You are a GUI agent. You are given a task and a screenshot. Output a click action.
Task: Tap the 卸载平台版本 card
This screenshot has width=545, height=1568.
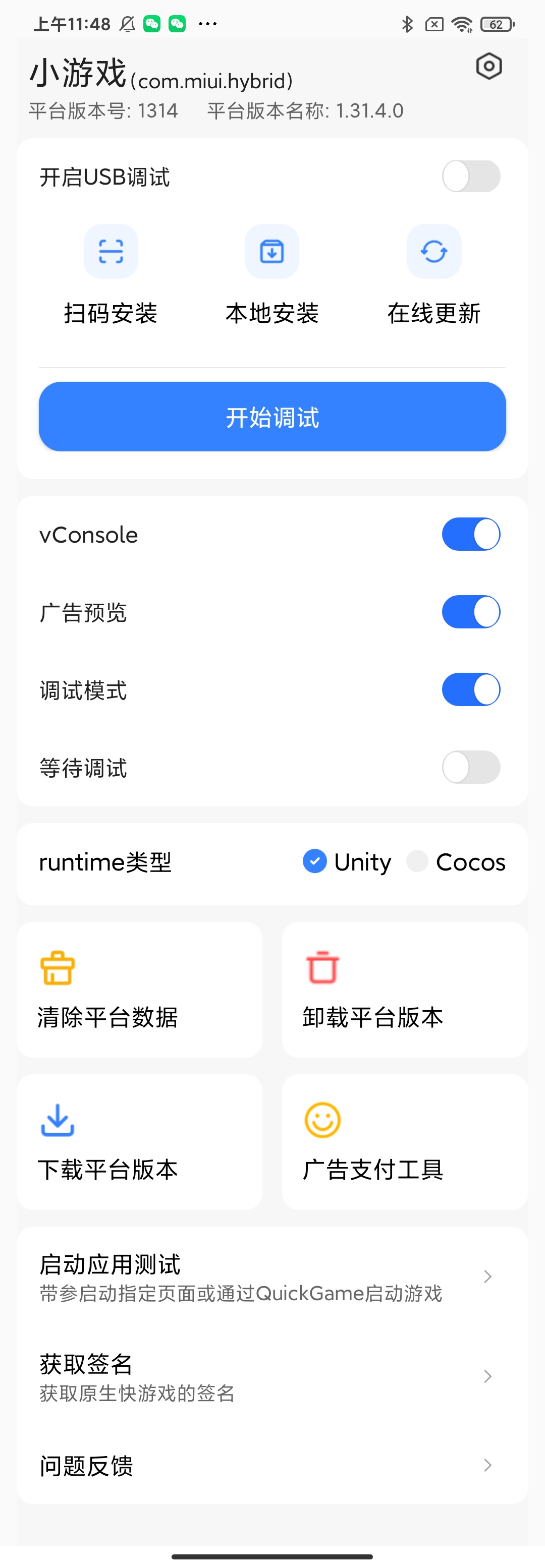click(x=404, y=990)
